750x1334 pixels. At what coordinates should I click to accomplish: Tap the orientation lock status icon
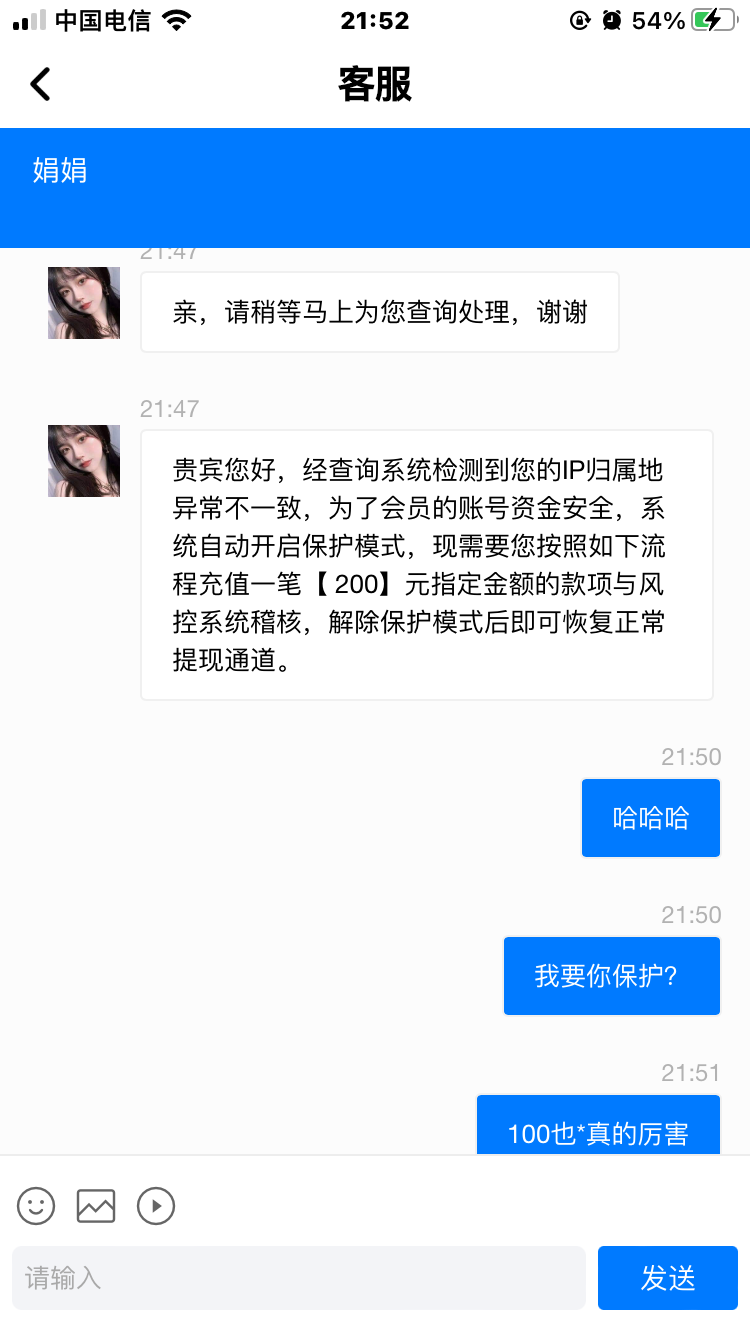[x=580, y=19]
